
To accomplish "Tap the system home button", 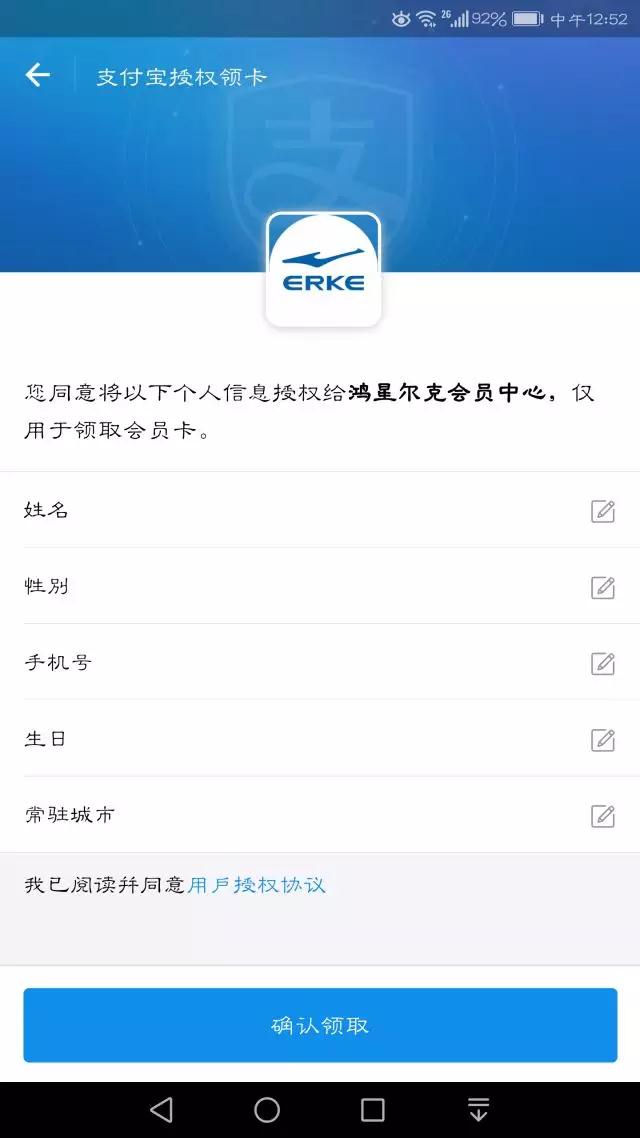I will point(267,1109).
